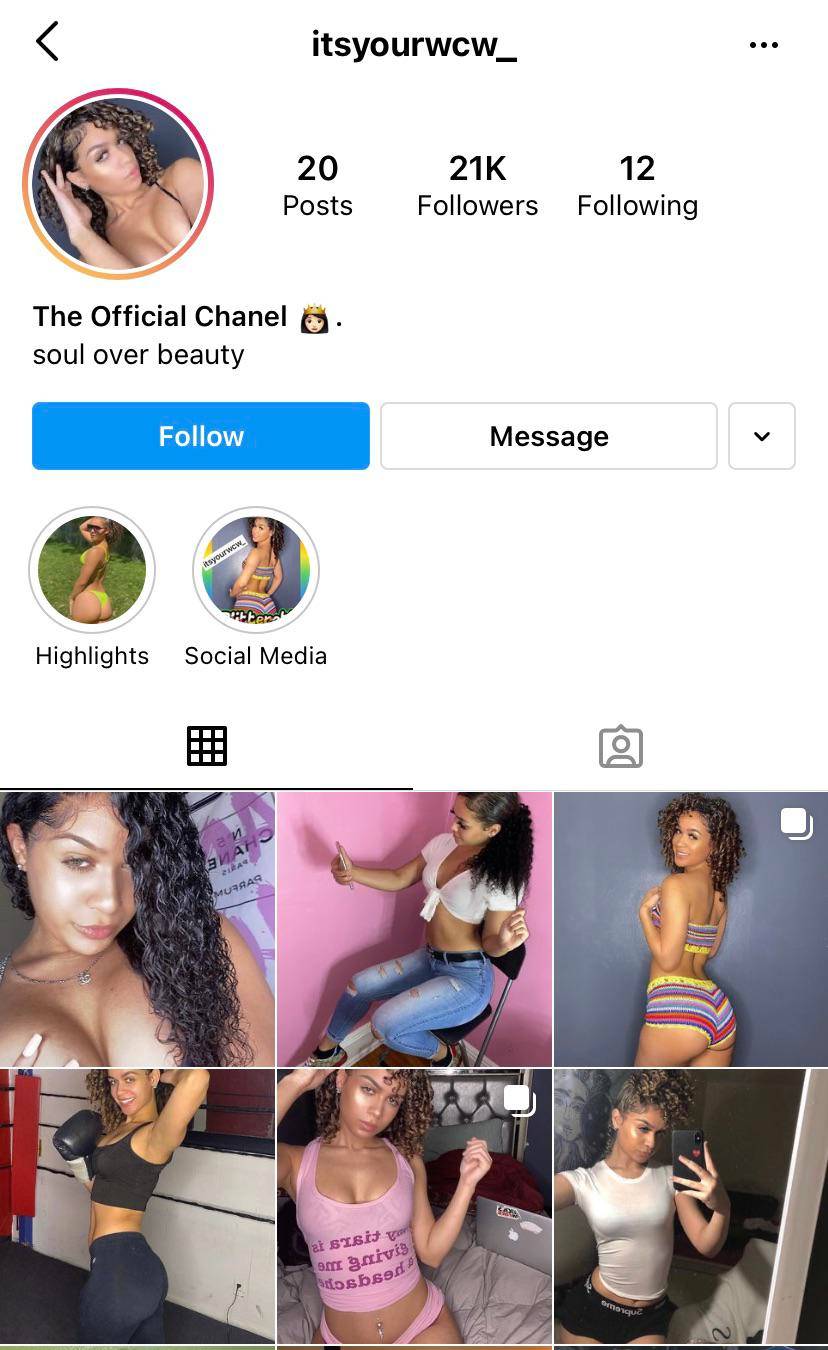Follow the itsyourwcw_ account
The image size is (828, 1350).
click(x=201, y=436)
